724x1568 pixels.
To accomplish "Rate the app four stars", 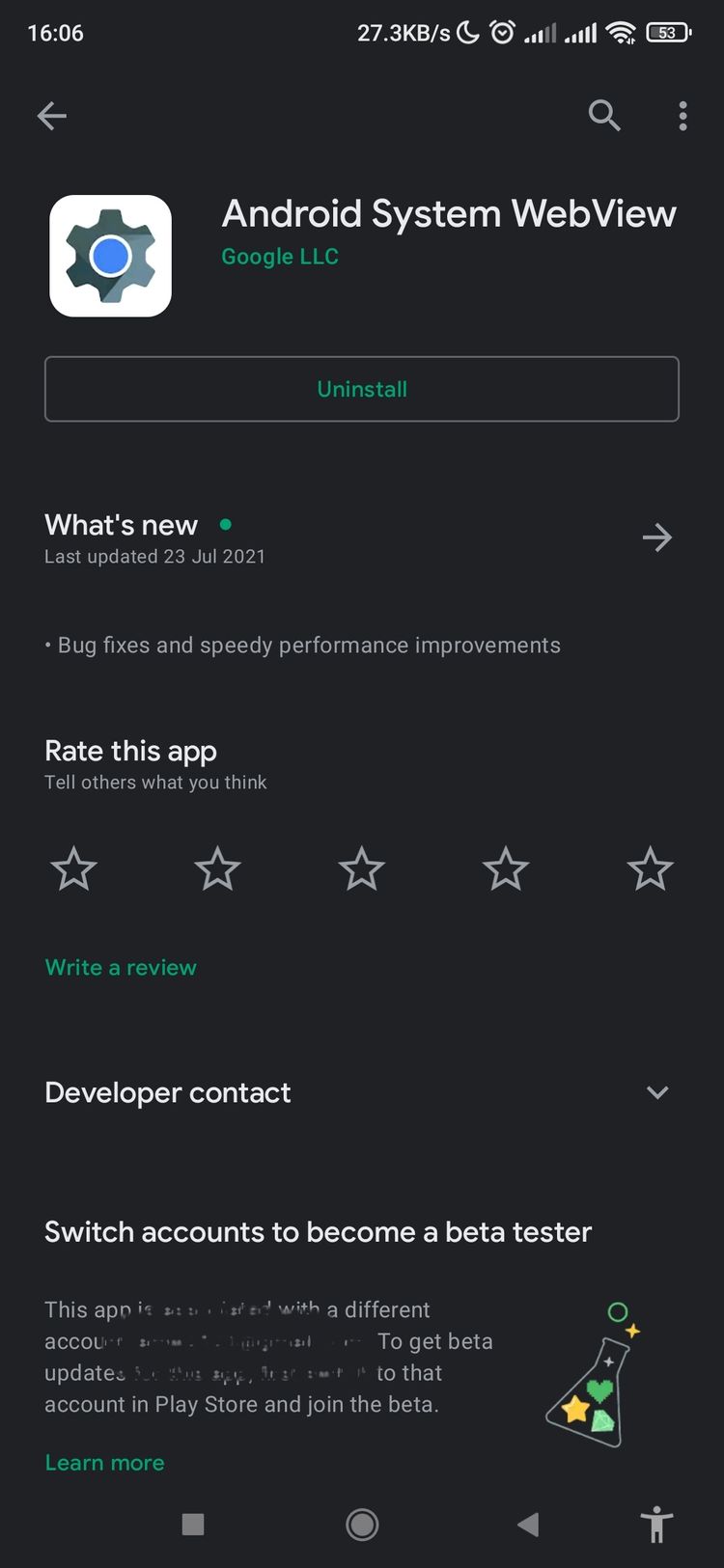I will pyautogui.click(x=506, y=869).
